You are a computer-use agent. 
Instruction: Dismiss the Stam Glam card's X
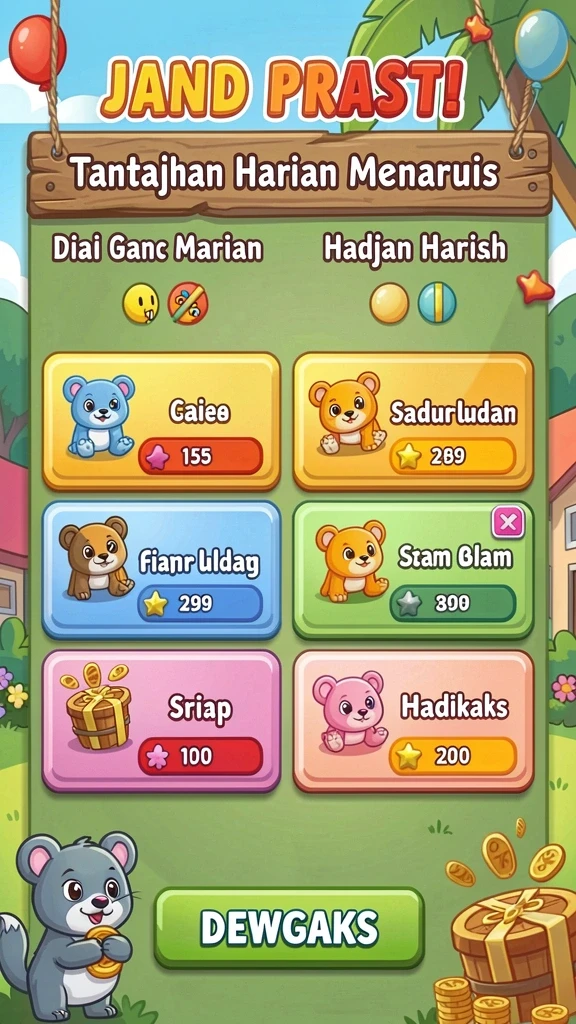(x=507, y=522)
